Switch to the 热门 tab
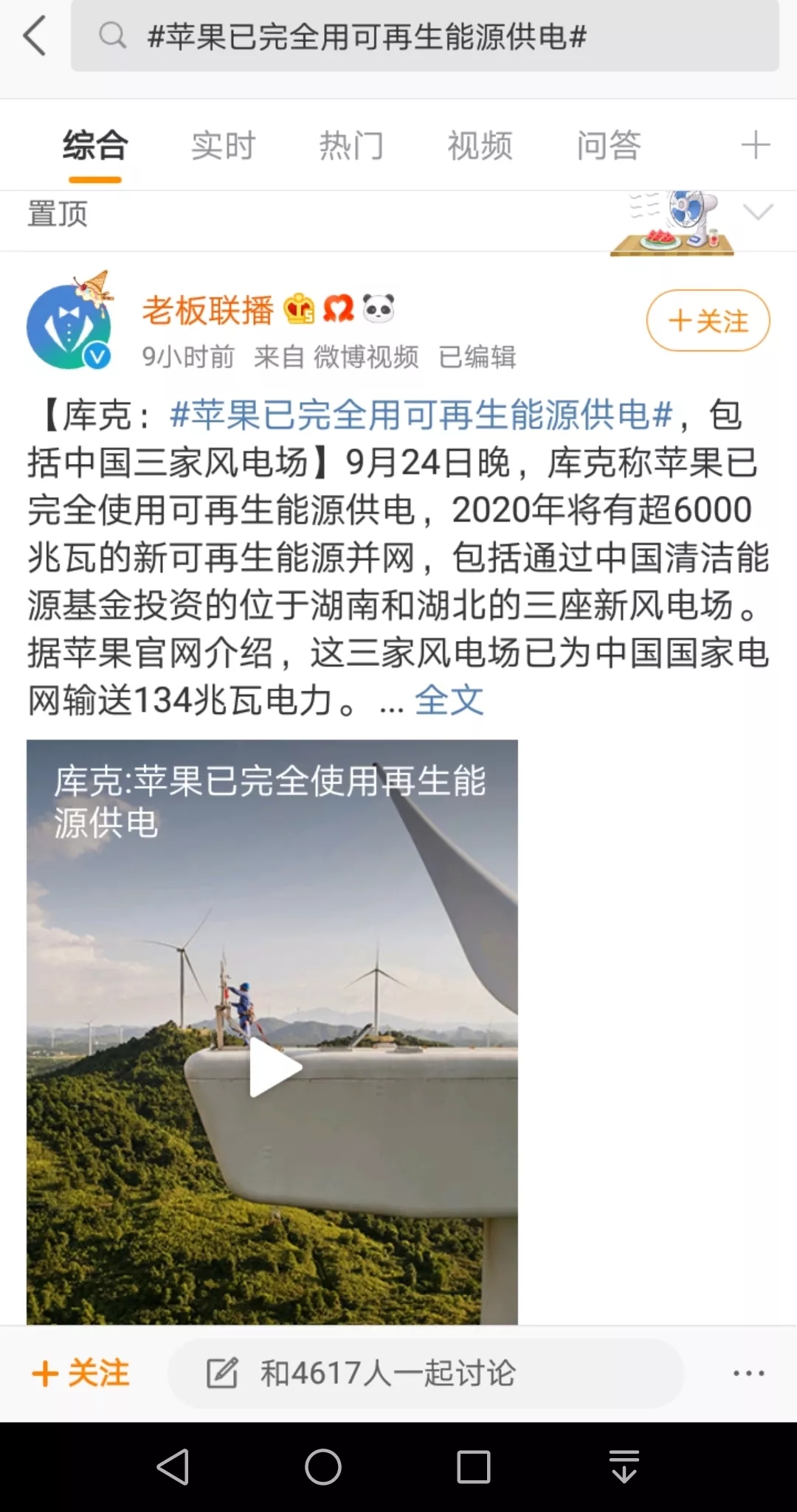The image size is (797, 1512). click(x=351, y=145)
